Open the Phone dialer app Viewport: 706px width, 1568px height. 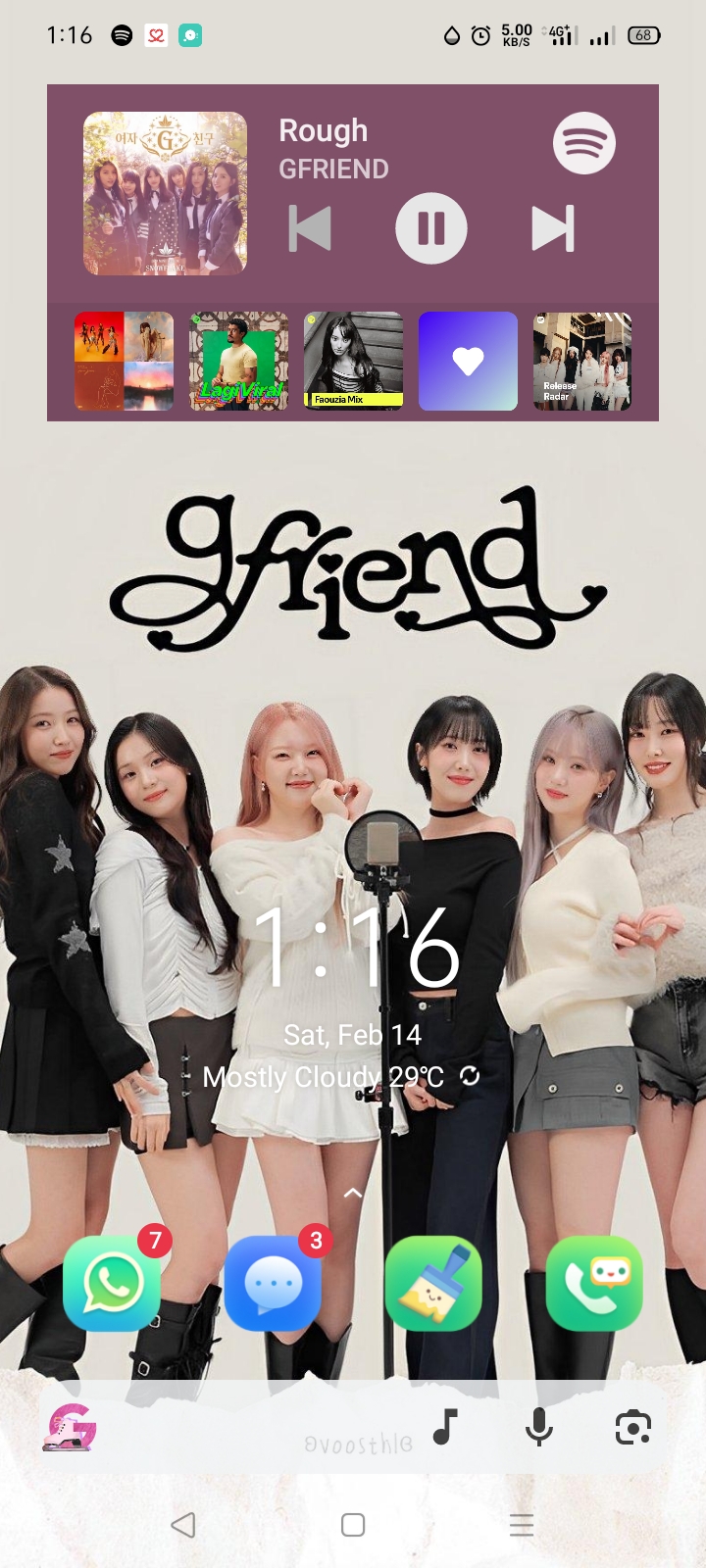click(594, 1283)
